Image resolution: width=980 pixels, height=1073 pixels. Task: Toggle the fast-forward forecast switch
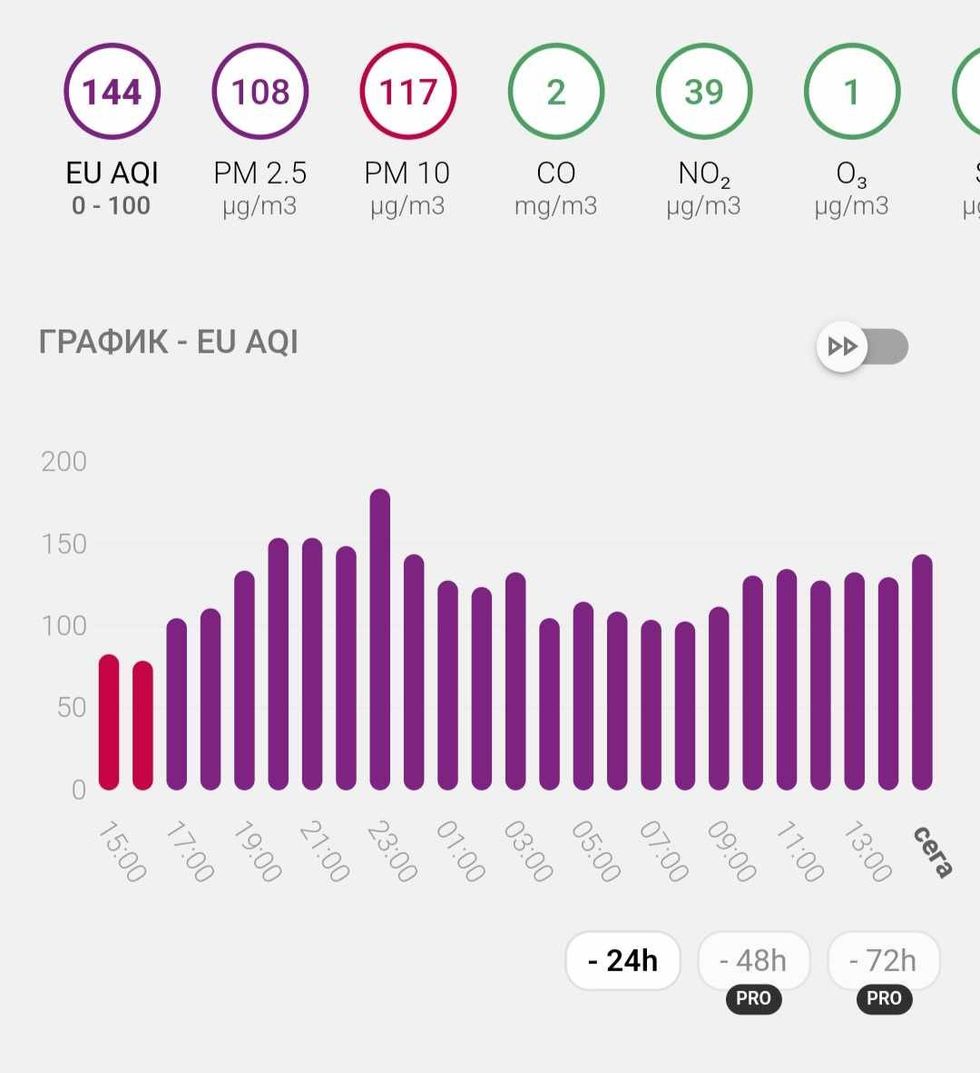[x=862, y=347]
